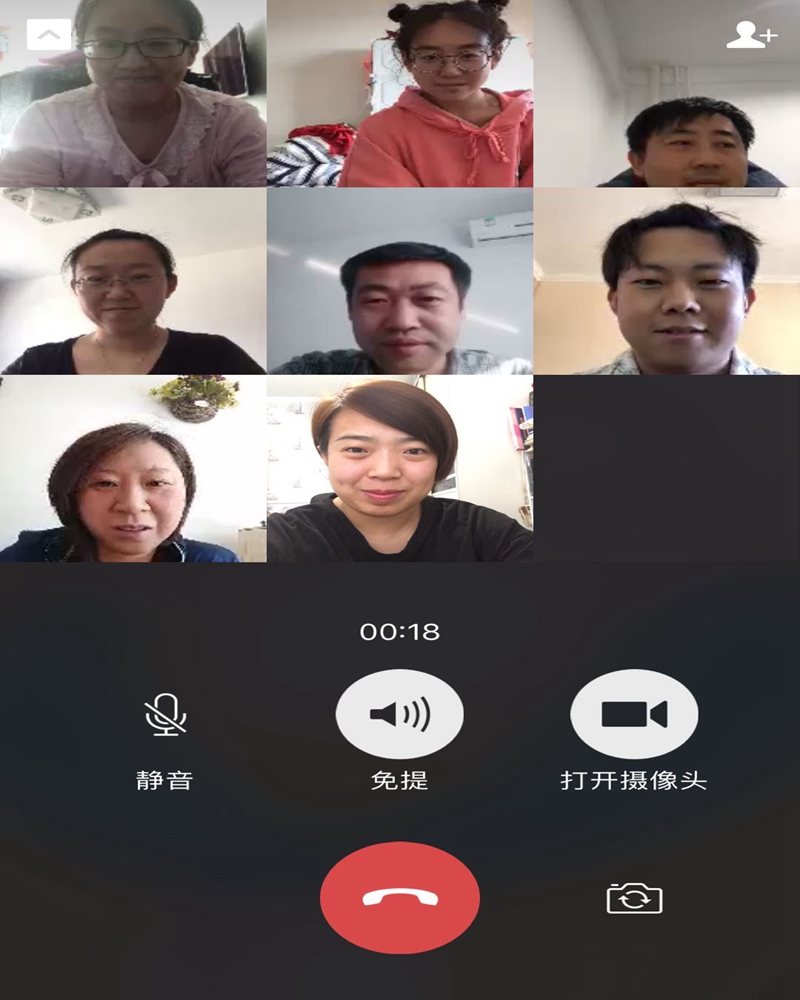Toggle the speakerphone (免提)

(400, 714)
